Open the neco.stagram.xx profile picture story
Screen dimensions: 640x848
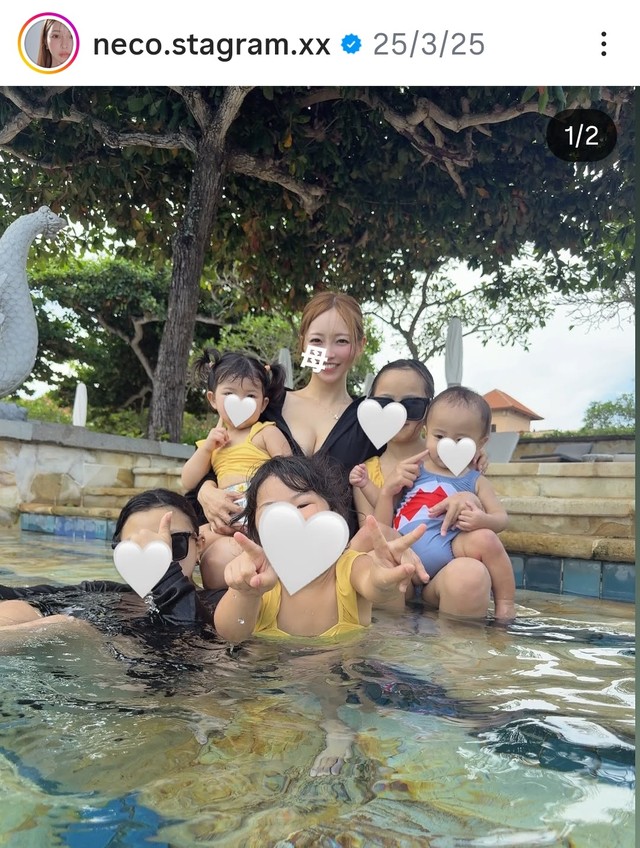[48, 44]
